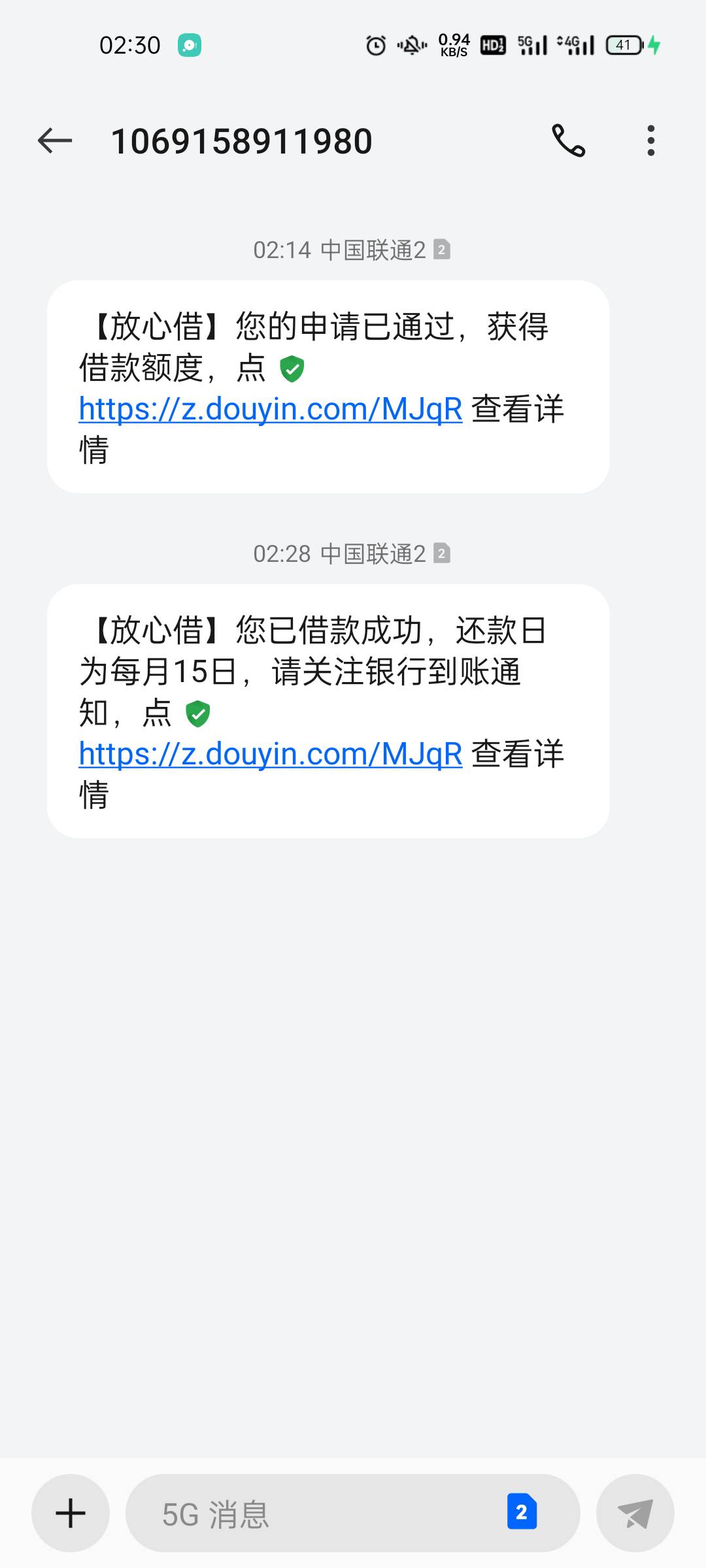Tap the plus attachment button
Screen dimensions: 706x1568
[x=71, y=1513]
